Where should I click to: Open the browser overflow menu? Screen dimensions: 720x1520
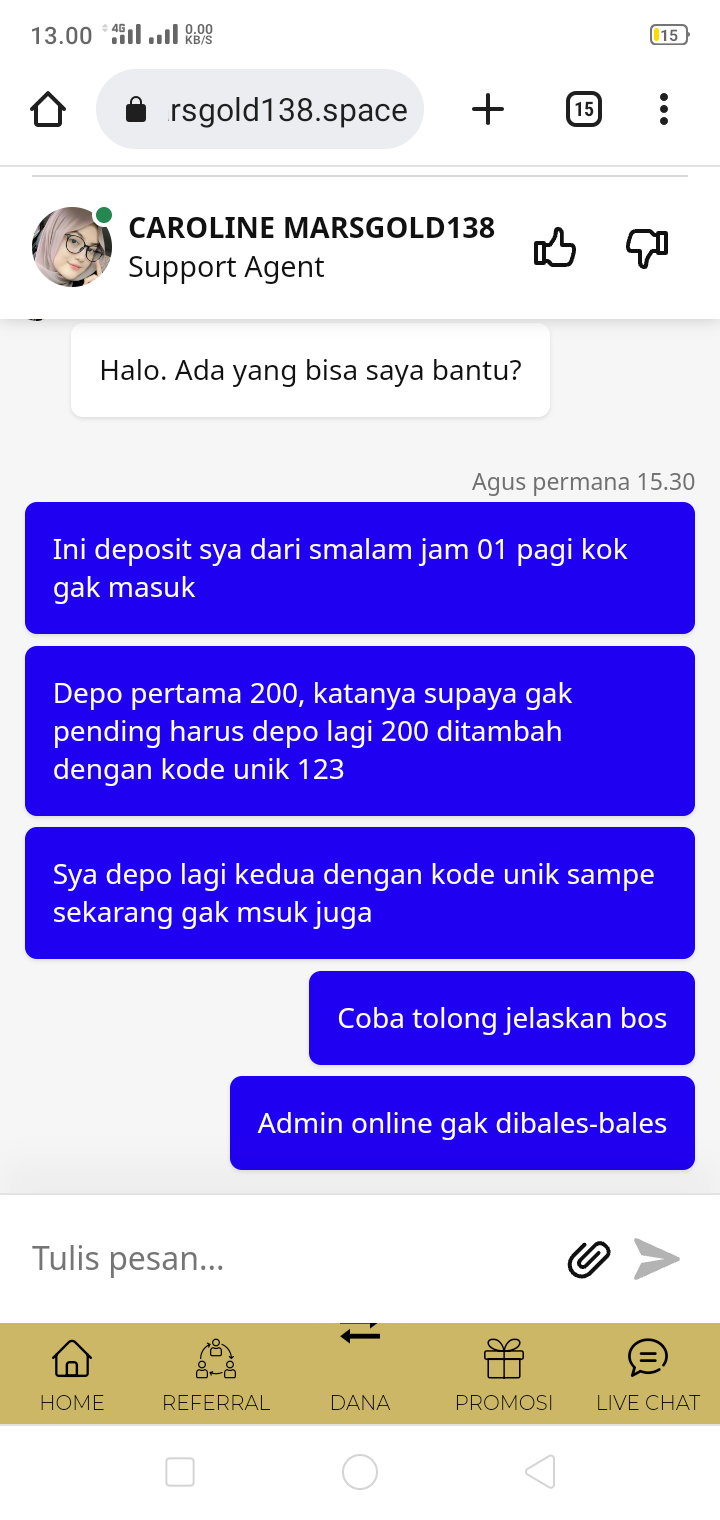pyautogui.click(x=664, y=109)
